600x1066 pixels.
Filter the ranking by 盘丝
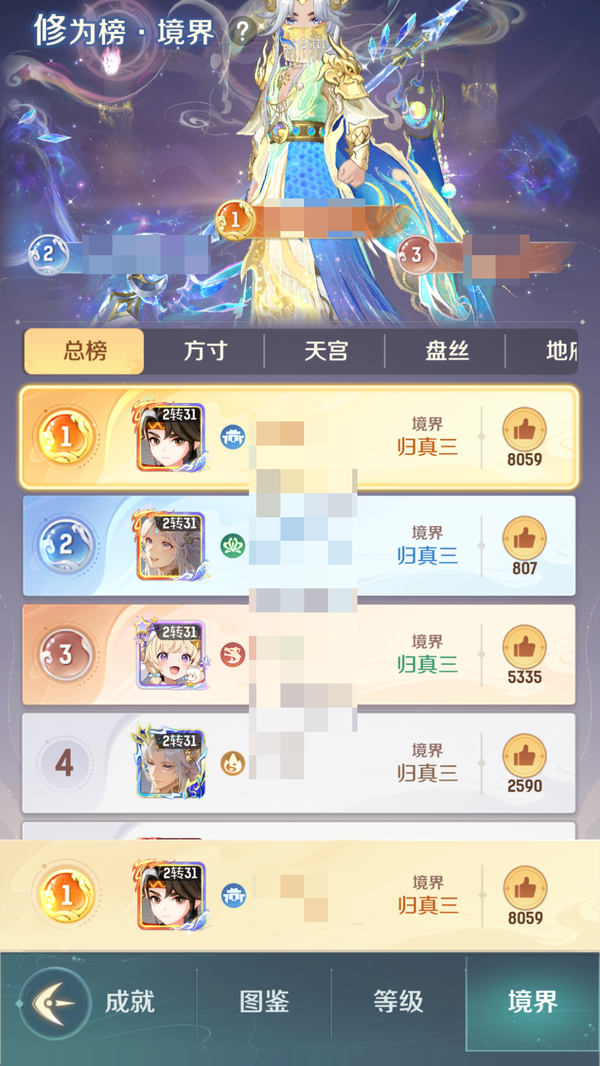[445, 351]
